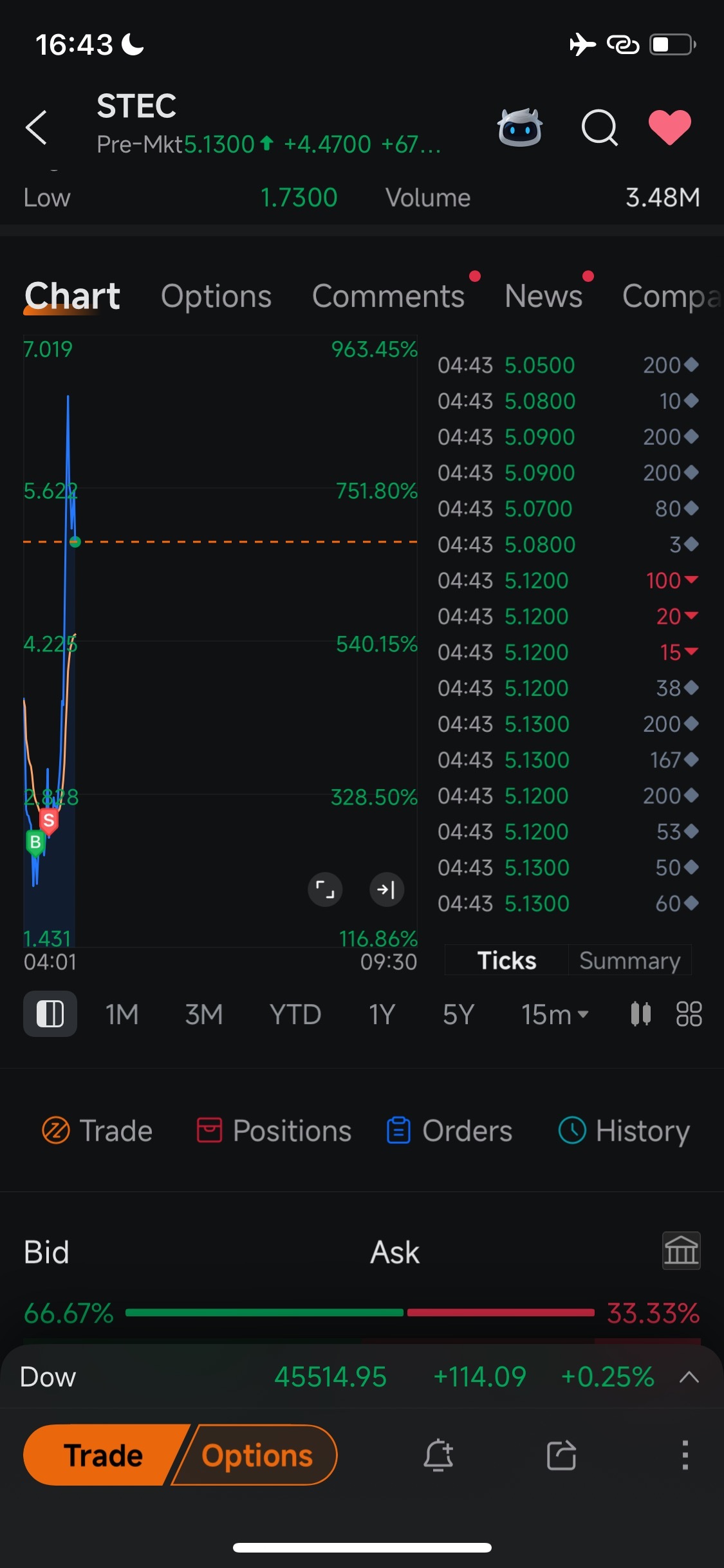Screen dimensions: 724x1568
Task: Go back using the arrow
Action: pos(36,127)
